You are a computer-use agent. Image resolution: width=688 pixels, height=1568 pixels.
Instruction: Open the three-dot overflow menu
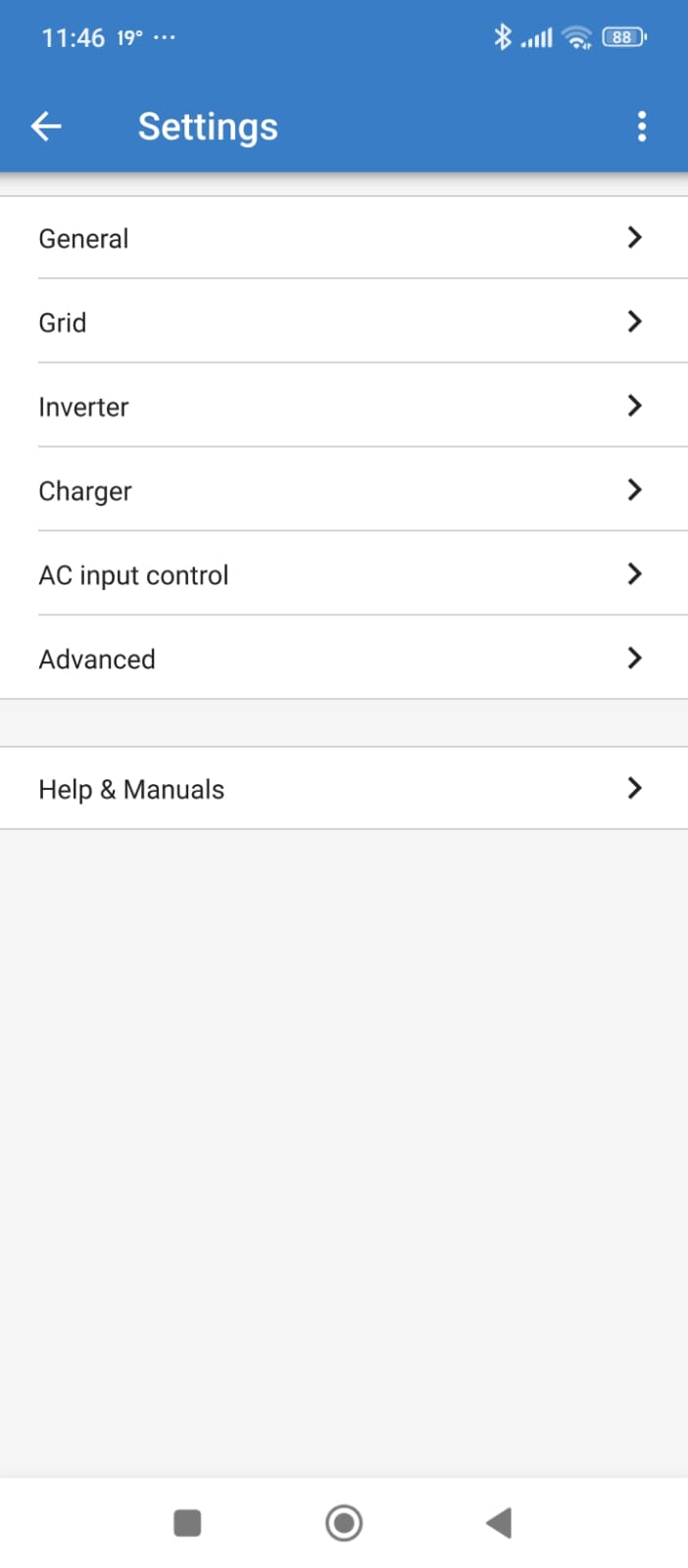tap(642, 126)
